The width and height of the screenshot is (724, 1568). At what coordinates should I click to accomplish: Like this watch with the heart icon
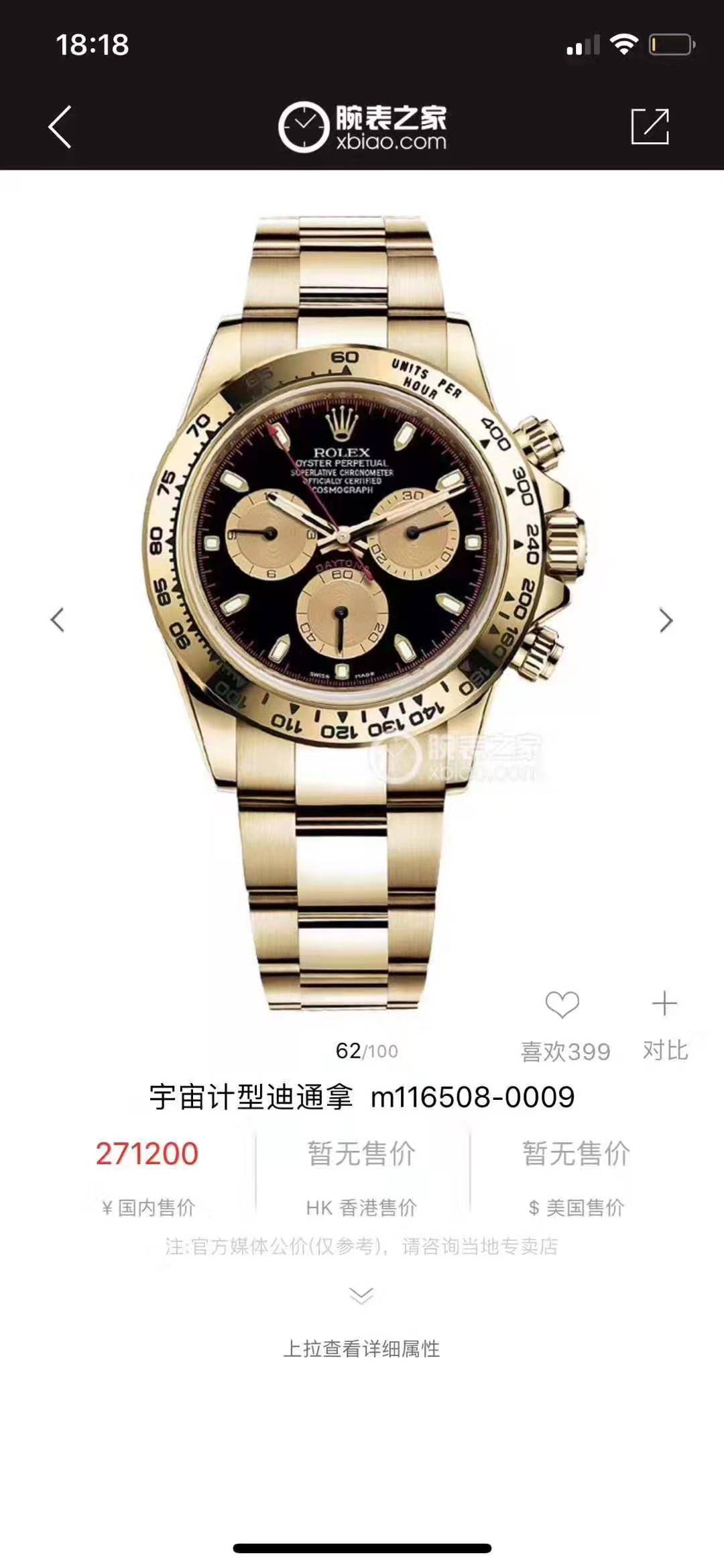pos(562,1004)
